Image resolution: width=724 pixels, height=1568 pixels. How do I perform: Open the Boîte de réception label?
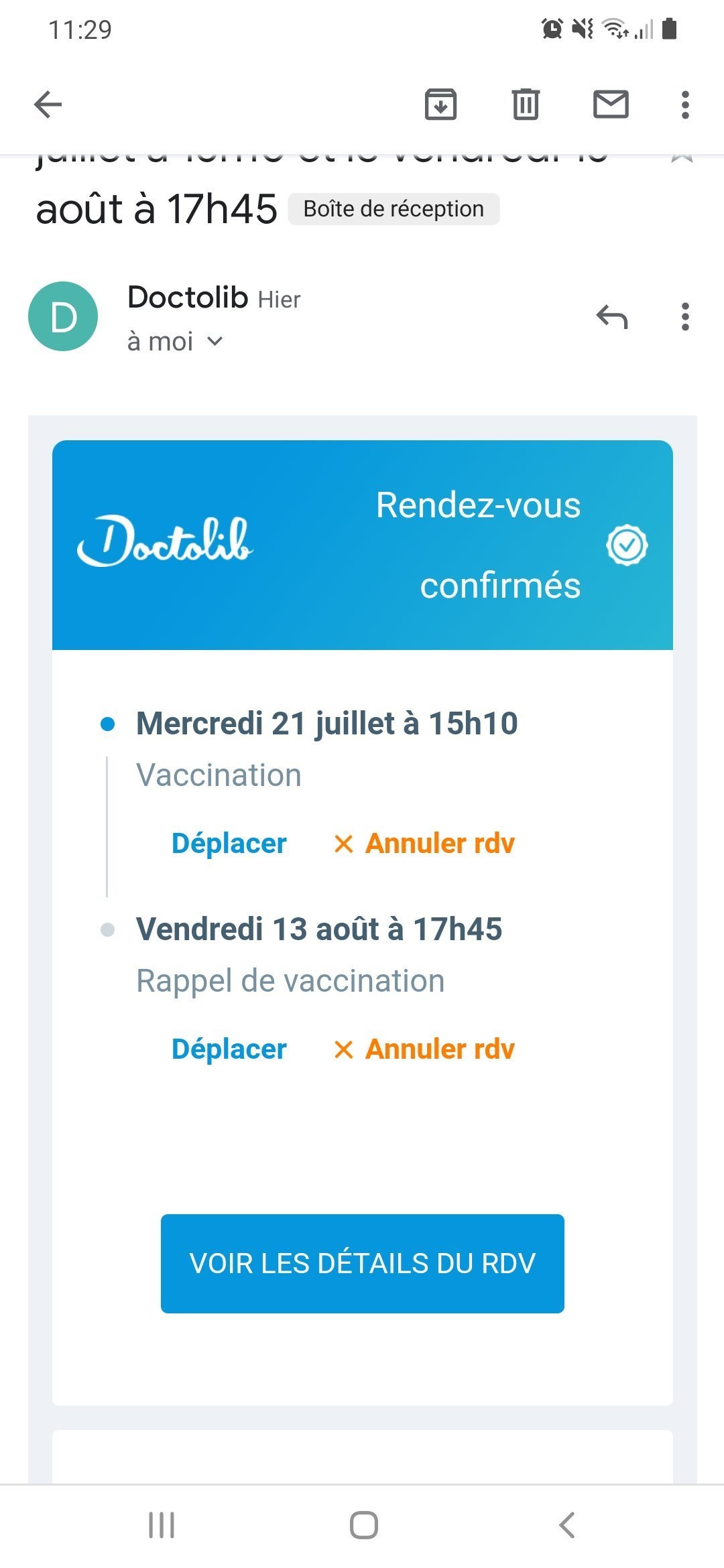[394, 209]
